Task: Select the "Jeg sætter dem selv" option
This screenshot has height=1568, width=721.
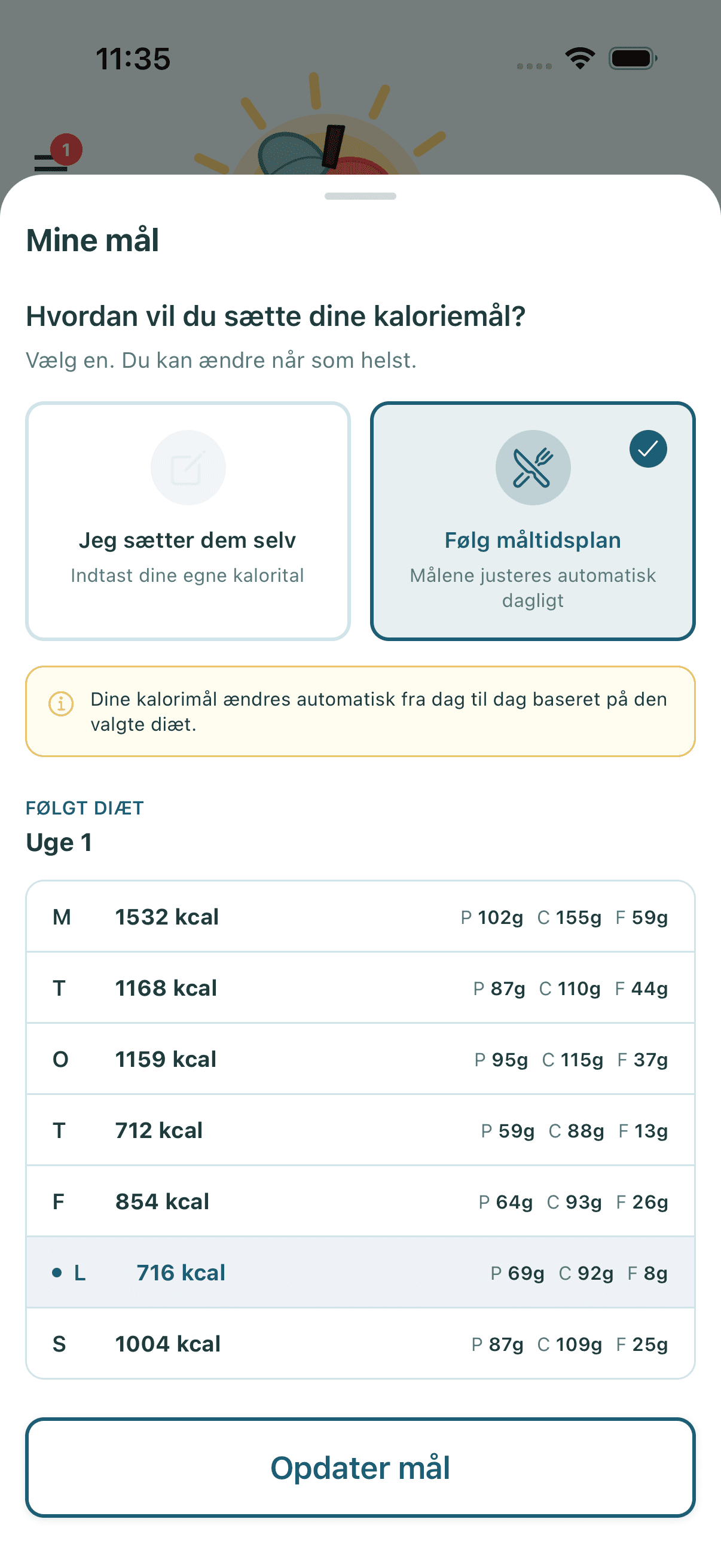Action: [188, 521]
